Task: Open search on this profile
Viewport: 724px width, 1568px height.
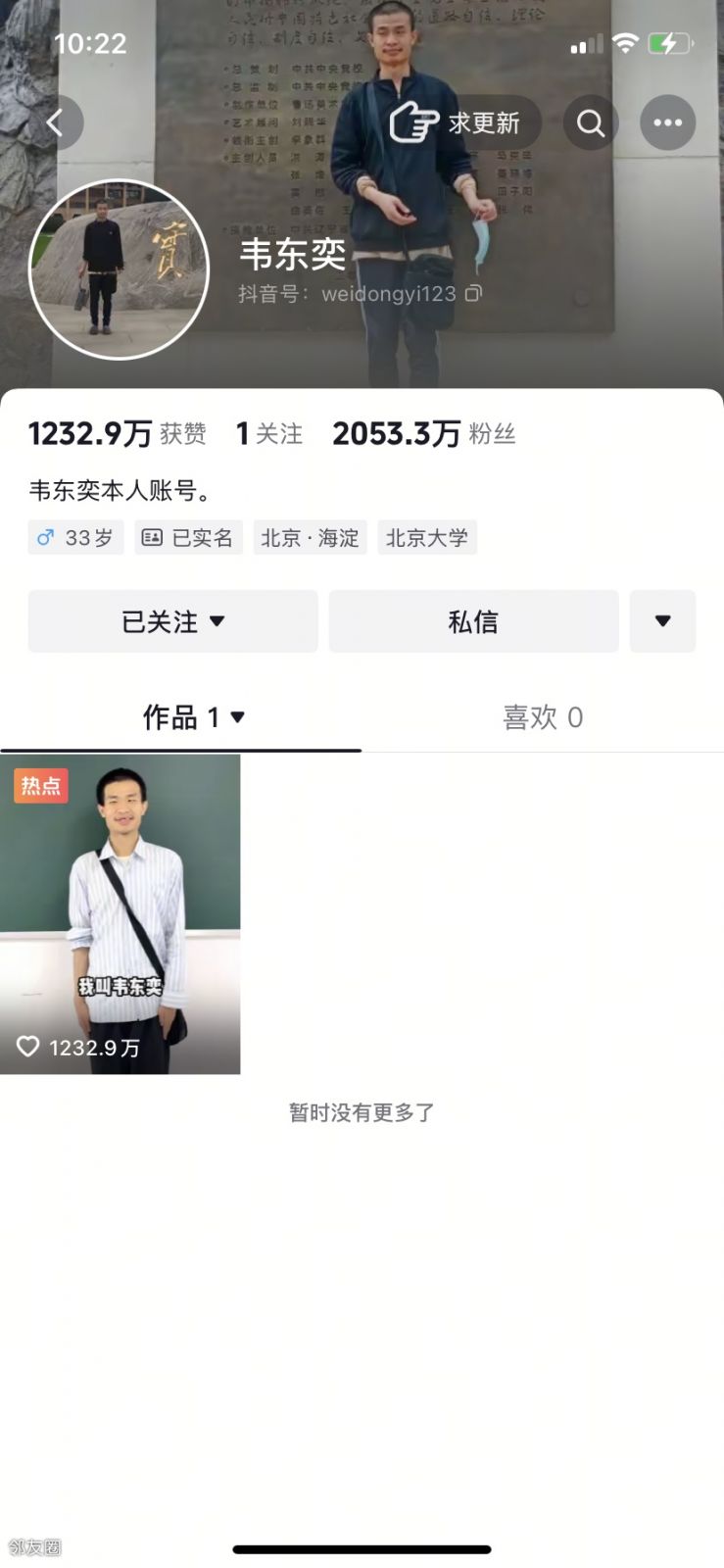Action: coord(590,122)
